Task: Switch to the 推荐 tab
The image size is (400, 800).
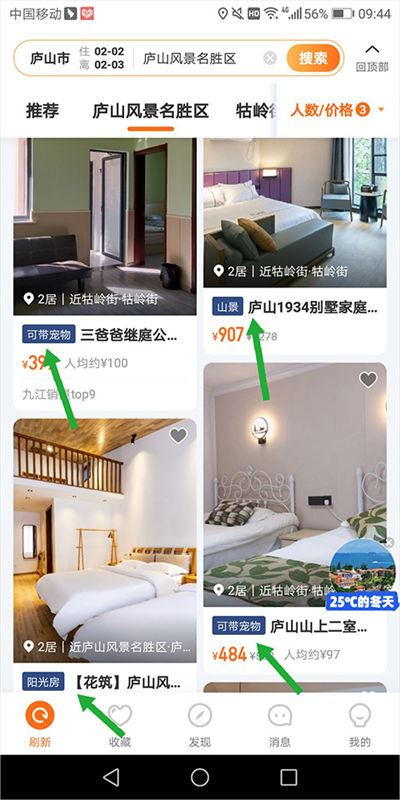Action: click(42, 111)
